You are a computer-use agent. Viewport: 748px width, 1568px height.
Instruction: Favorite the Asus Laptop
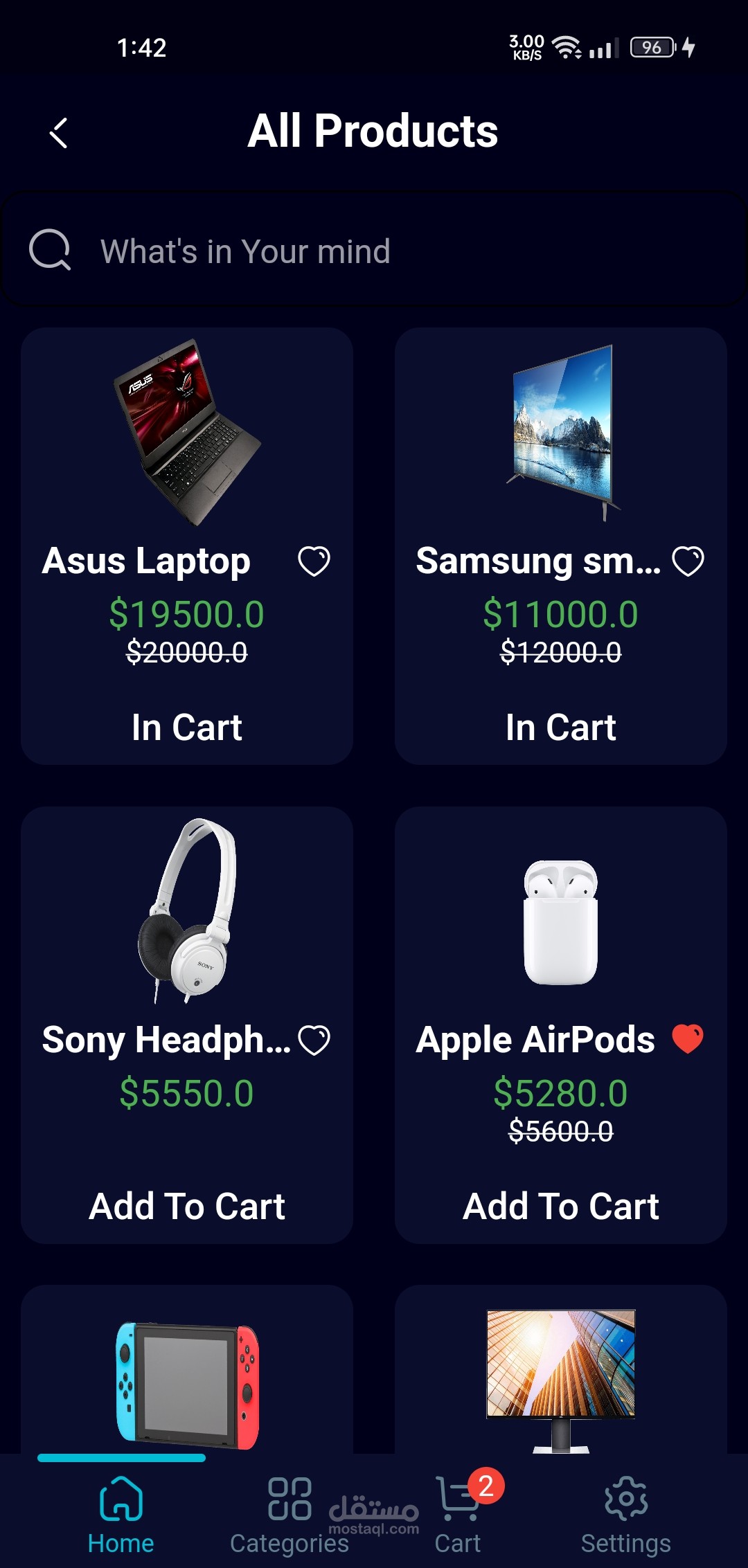[x=314, y=561]
